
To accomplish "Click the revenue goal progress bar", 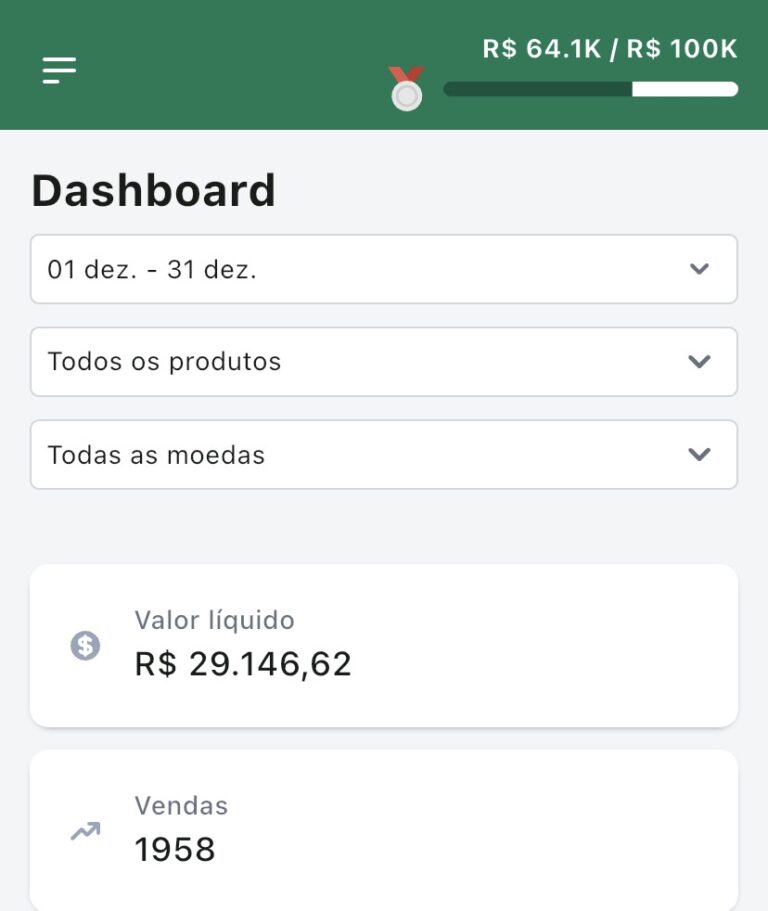I will click(x=590, y=90).
